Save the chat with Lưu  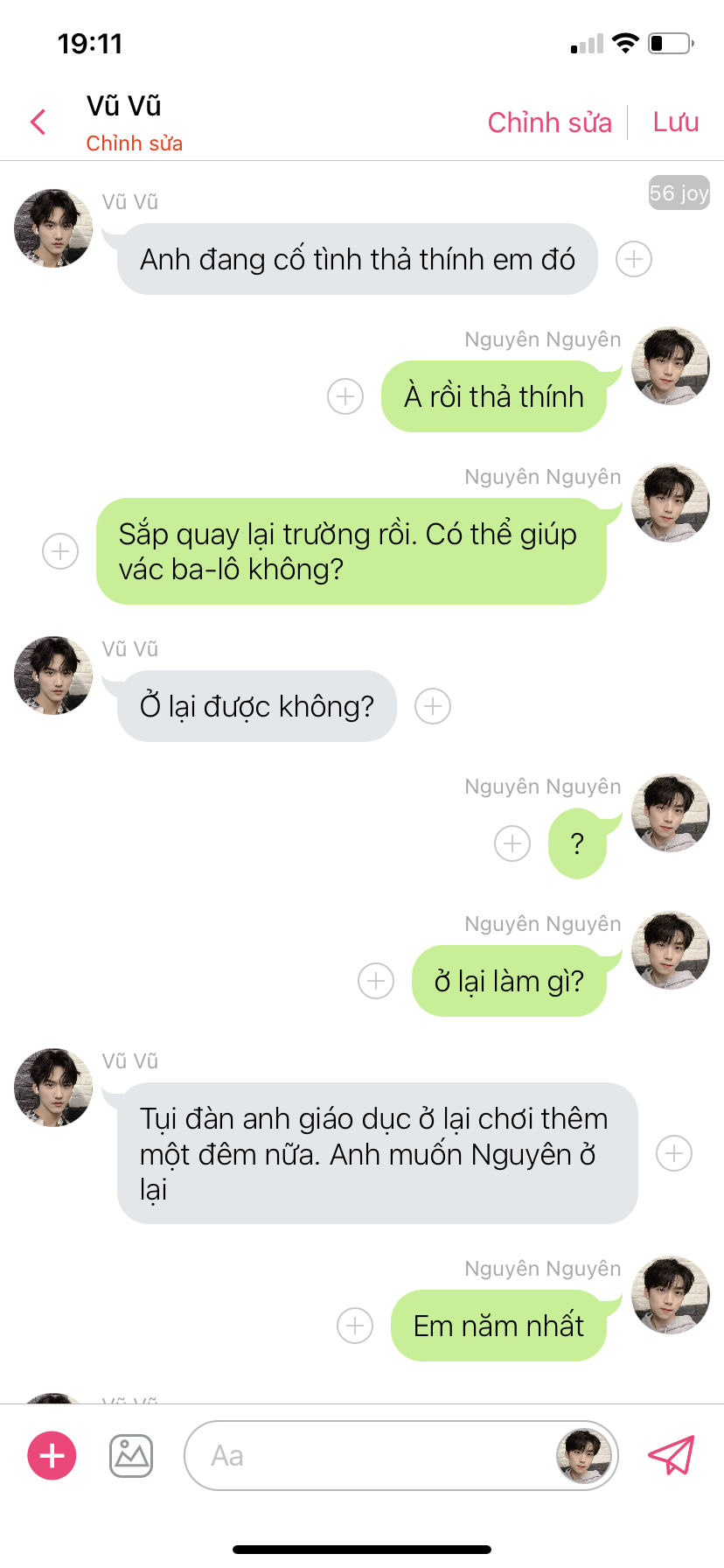(675, 122)
